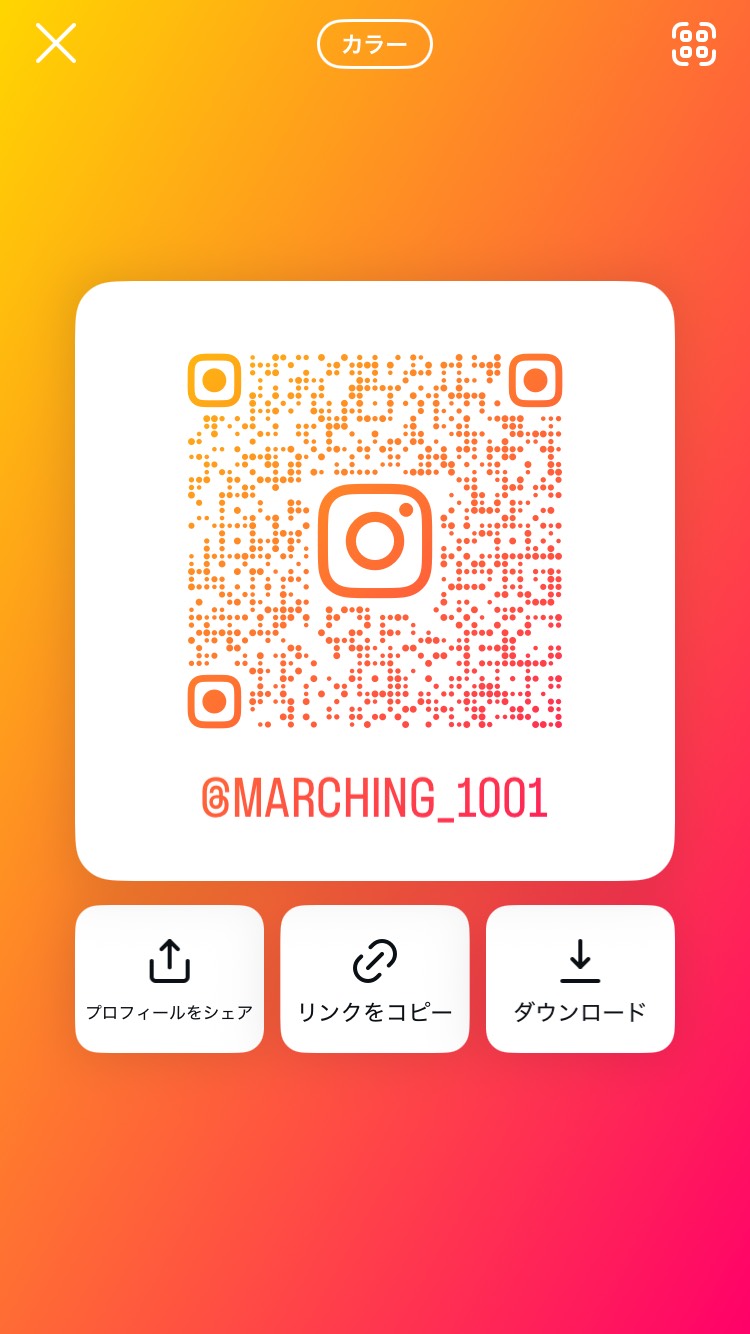The image size is (750, 1334).
Task: Tap プロフィールをシェア to share profile
Action: pyautogui.click(x=169, y=979)
